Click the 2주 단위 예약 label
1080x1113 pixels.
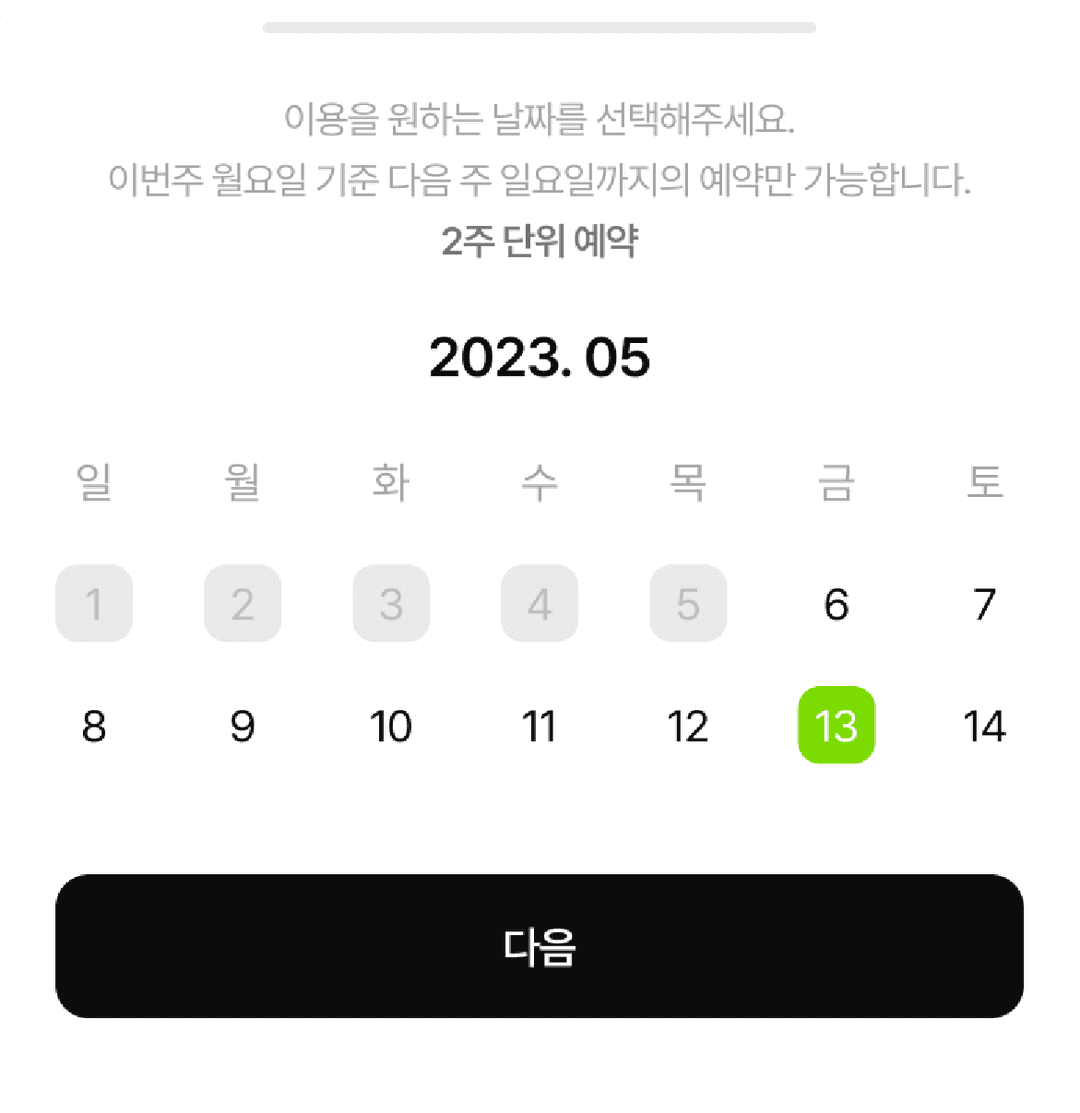tap(540, 241)
